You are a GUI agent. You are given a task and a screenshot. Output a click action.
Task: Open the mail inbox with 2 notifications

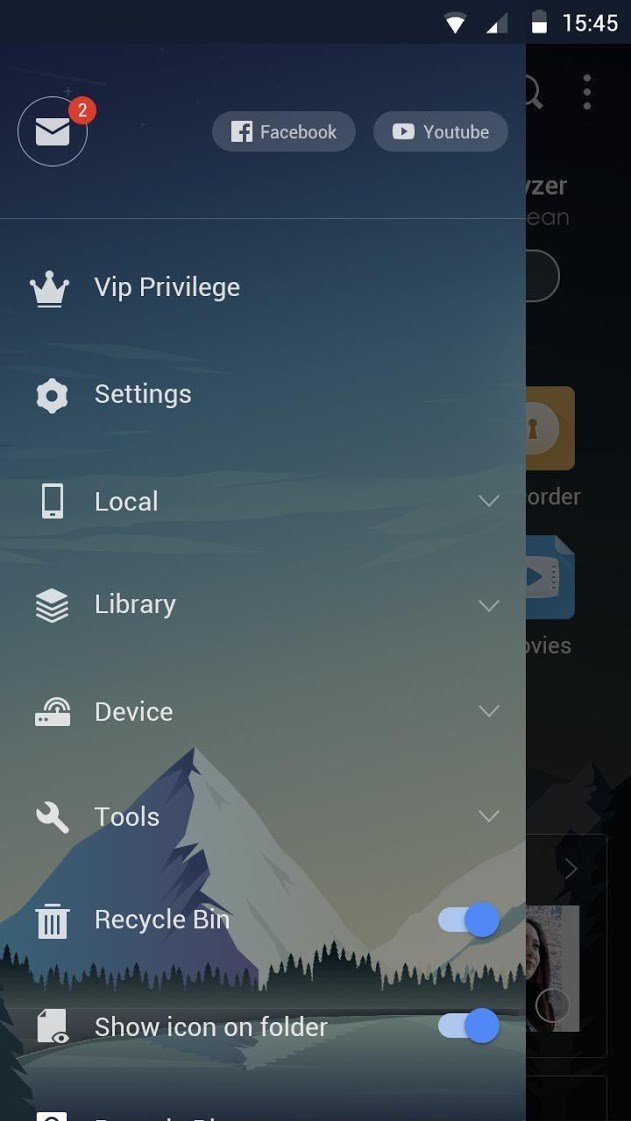[52, 132]
